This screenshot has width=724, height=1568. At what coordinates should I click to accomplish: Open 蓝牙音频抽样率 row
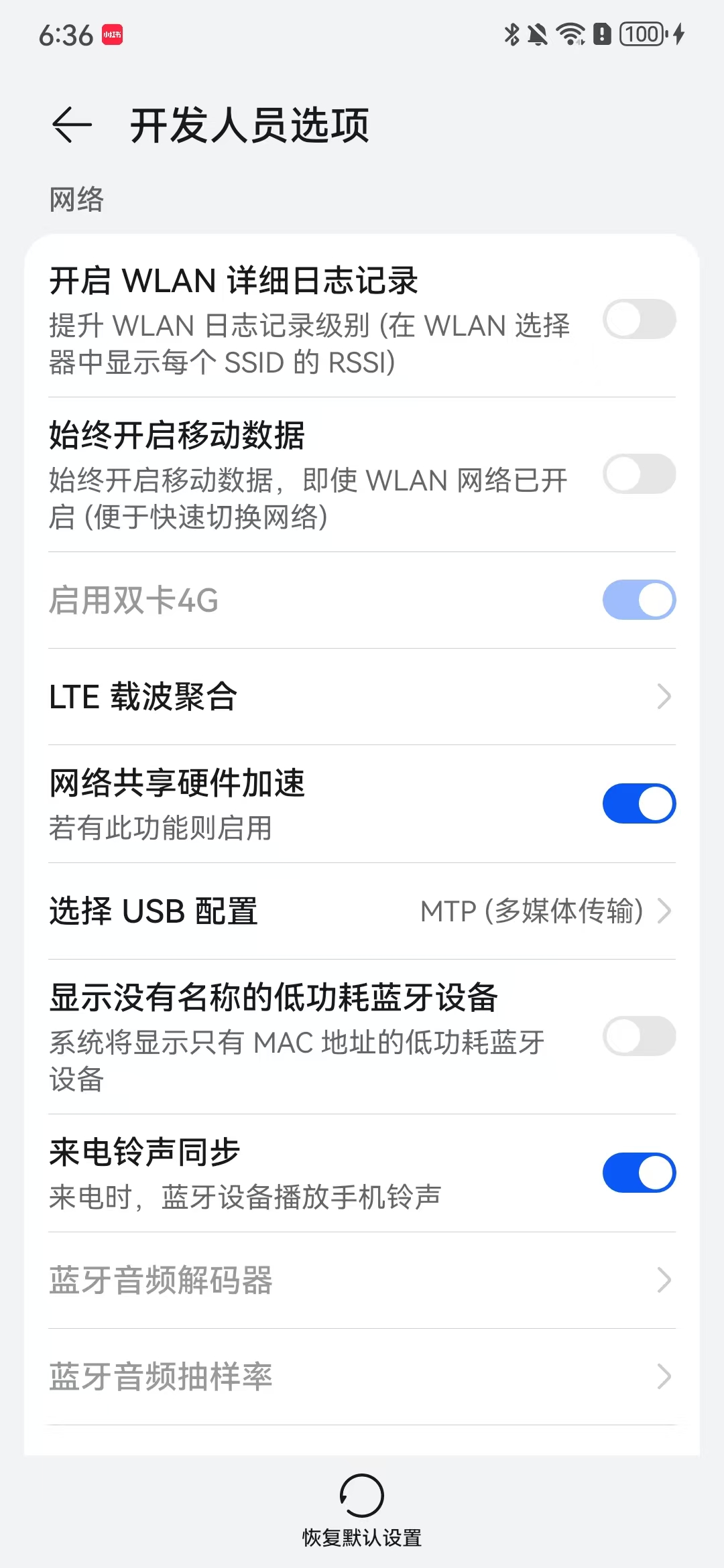click(362, 1376)
